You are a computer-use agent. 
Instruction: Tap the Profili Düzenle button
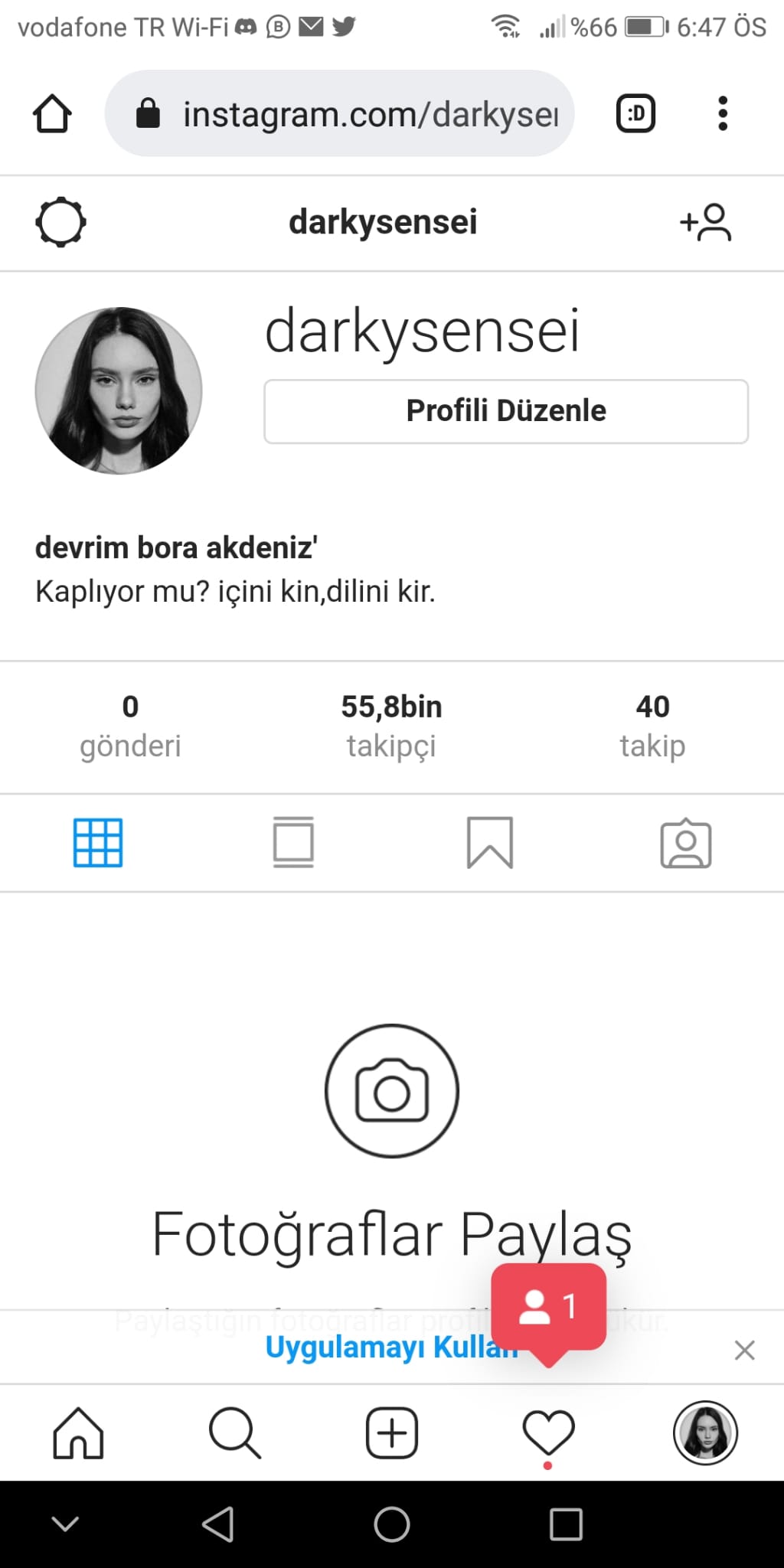pyautogui.click(x=506, y=411)
